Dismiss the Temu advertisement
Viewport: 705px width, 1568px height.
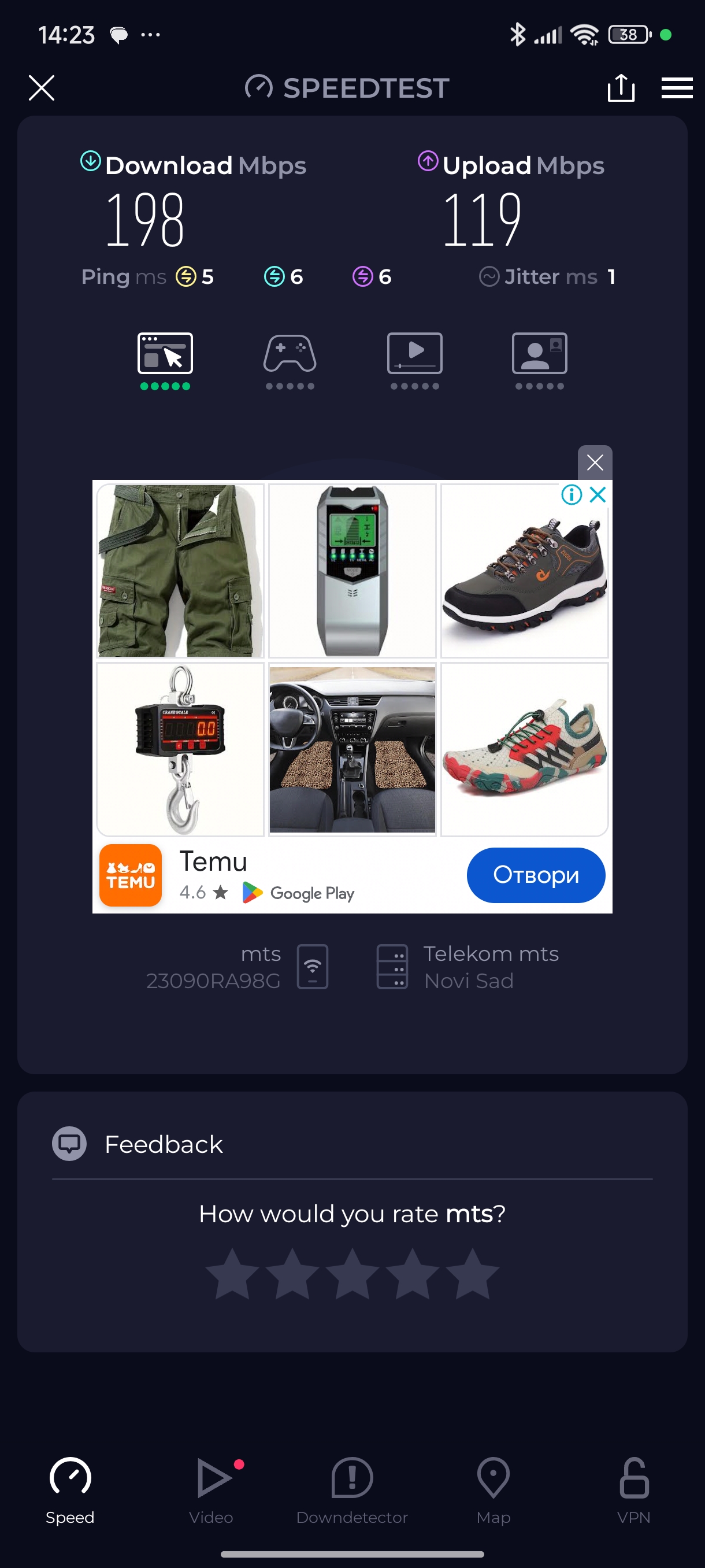point(594,463)
